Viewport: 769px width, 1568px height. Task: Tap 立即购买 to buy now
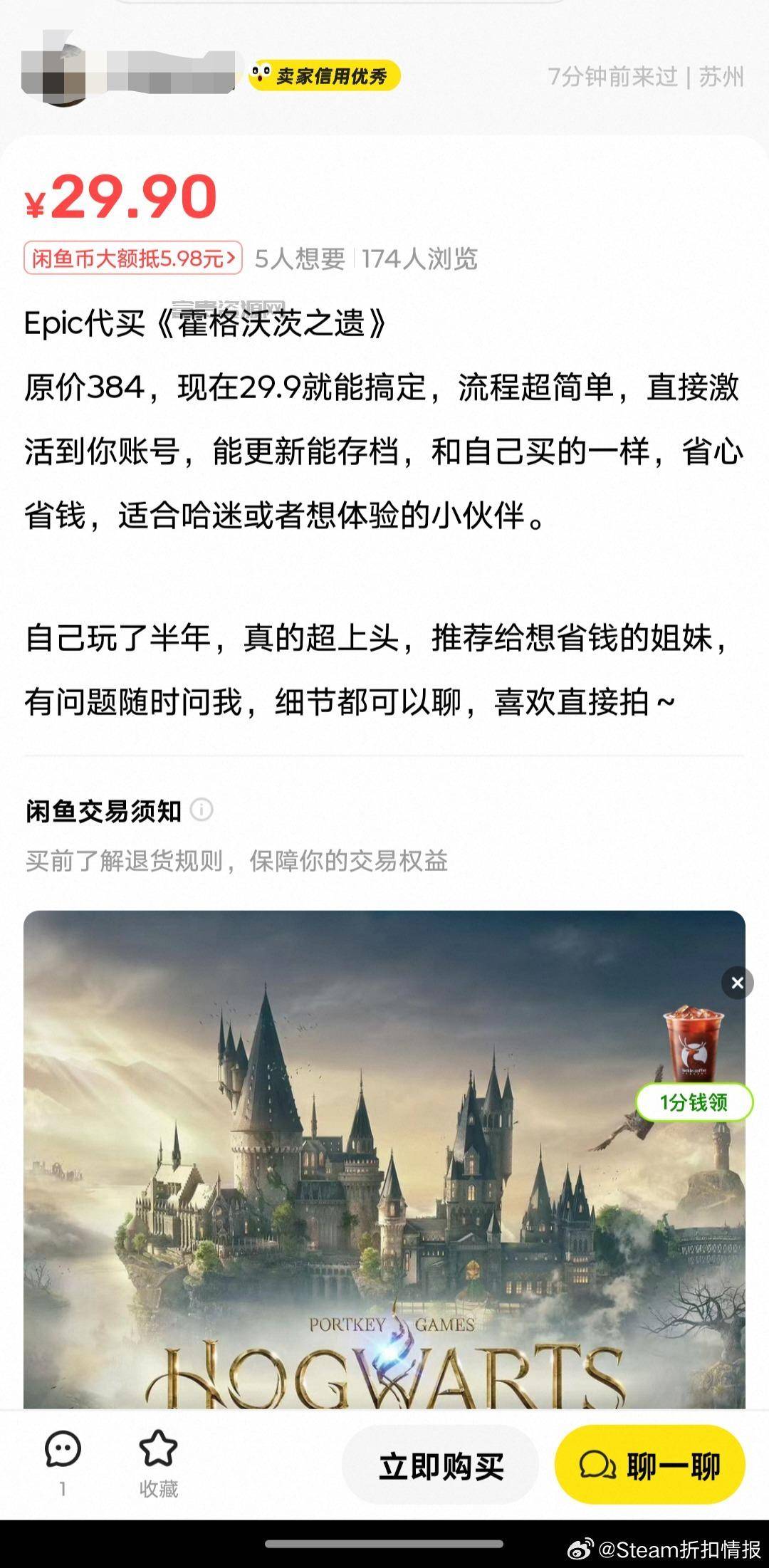click(440, 1465)
